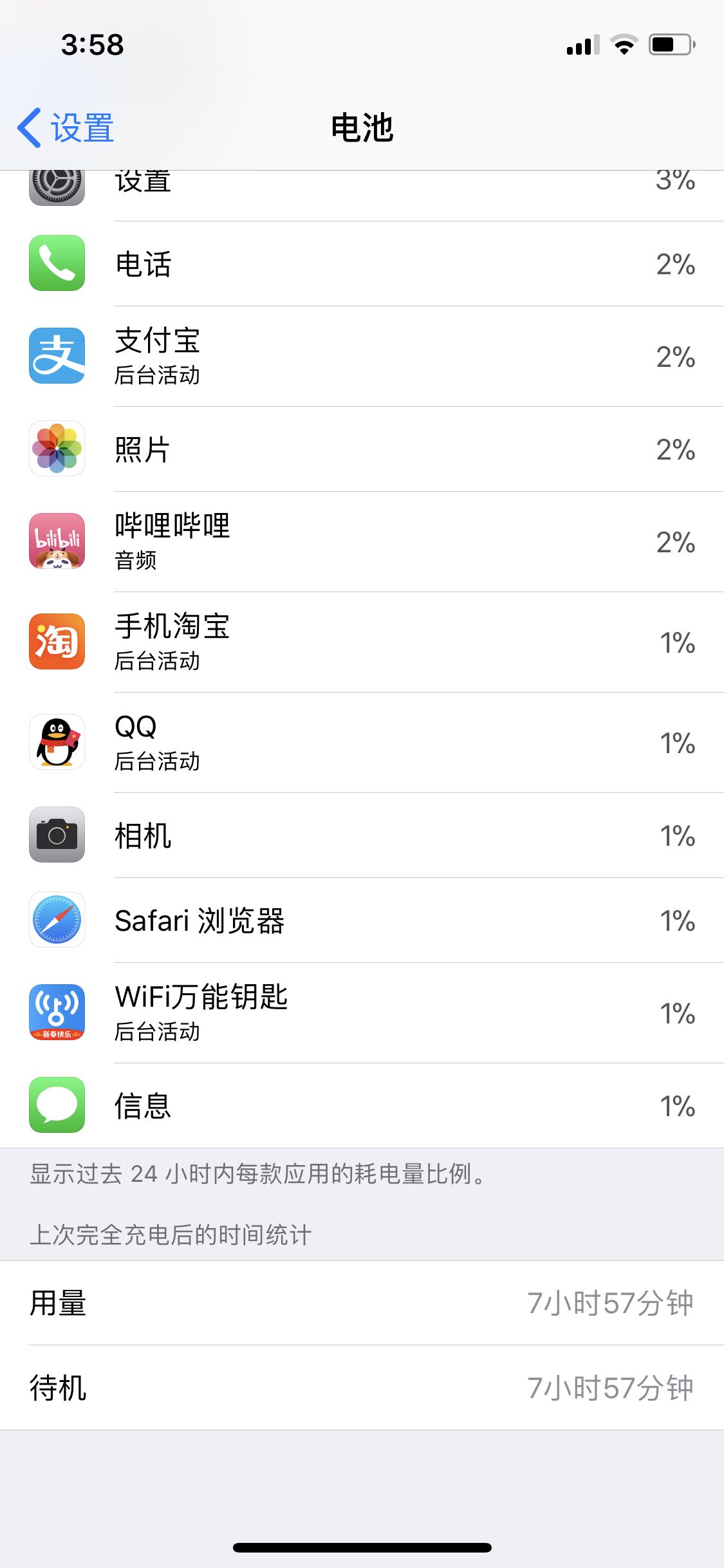Tap the 哔哩哔哩 usage row
The width and height of the screenshot is (724, 1568).
(362, 541)
